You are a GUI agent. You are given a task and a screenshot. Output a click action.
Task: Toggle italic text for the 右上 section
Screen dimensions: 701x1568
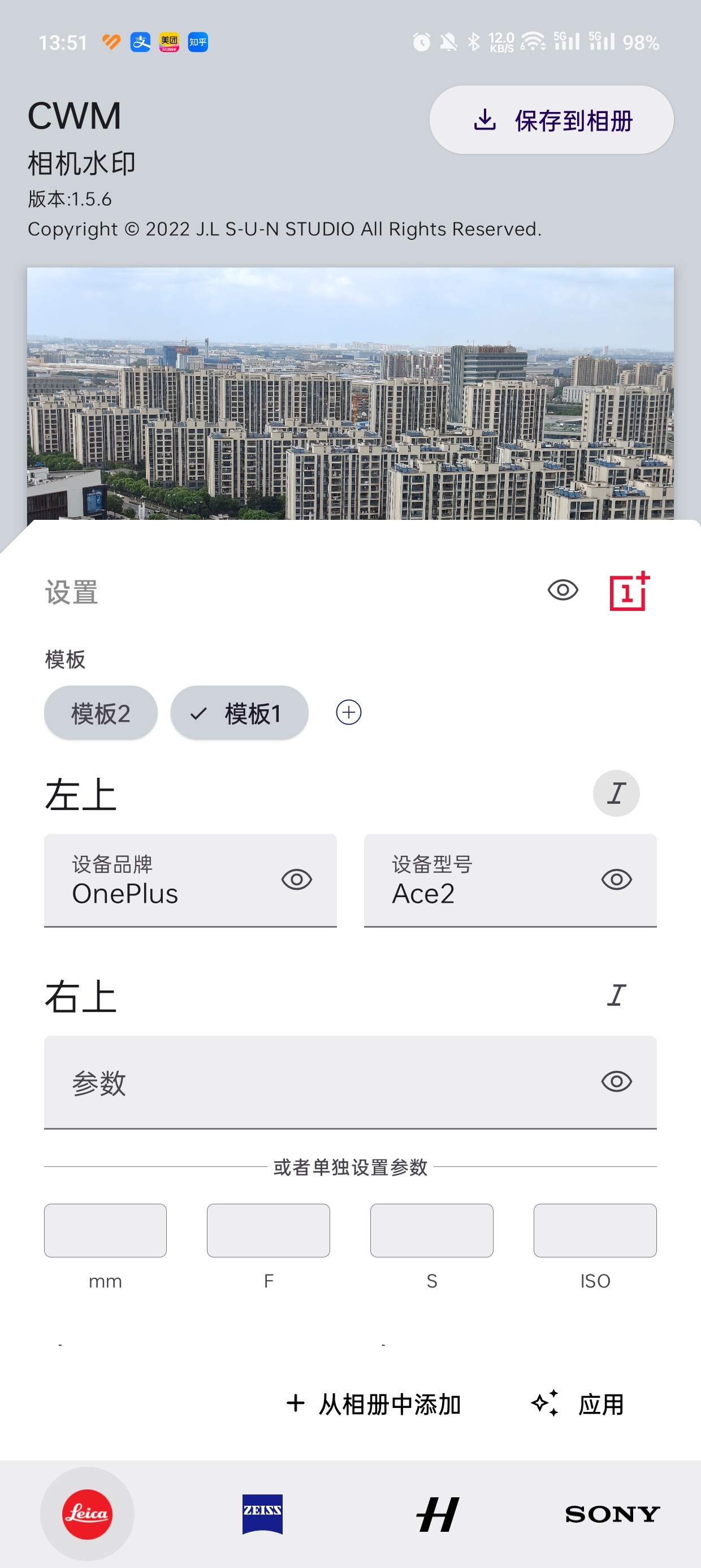pos(616,994)
